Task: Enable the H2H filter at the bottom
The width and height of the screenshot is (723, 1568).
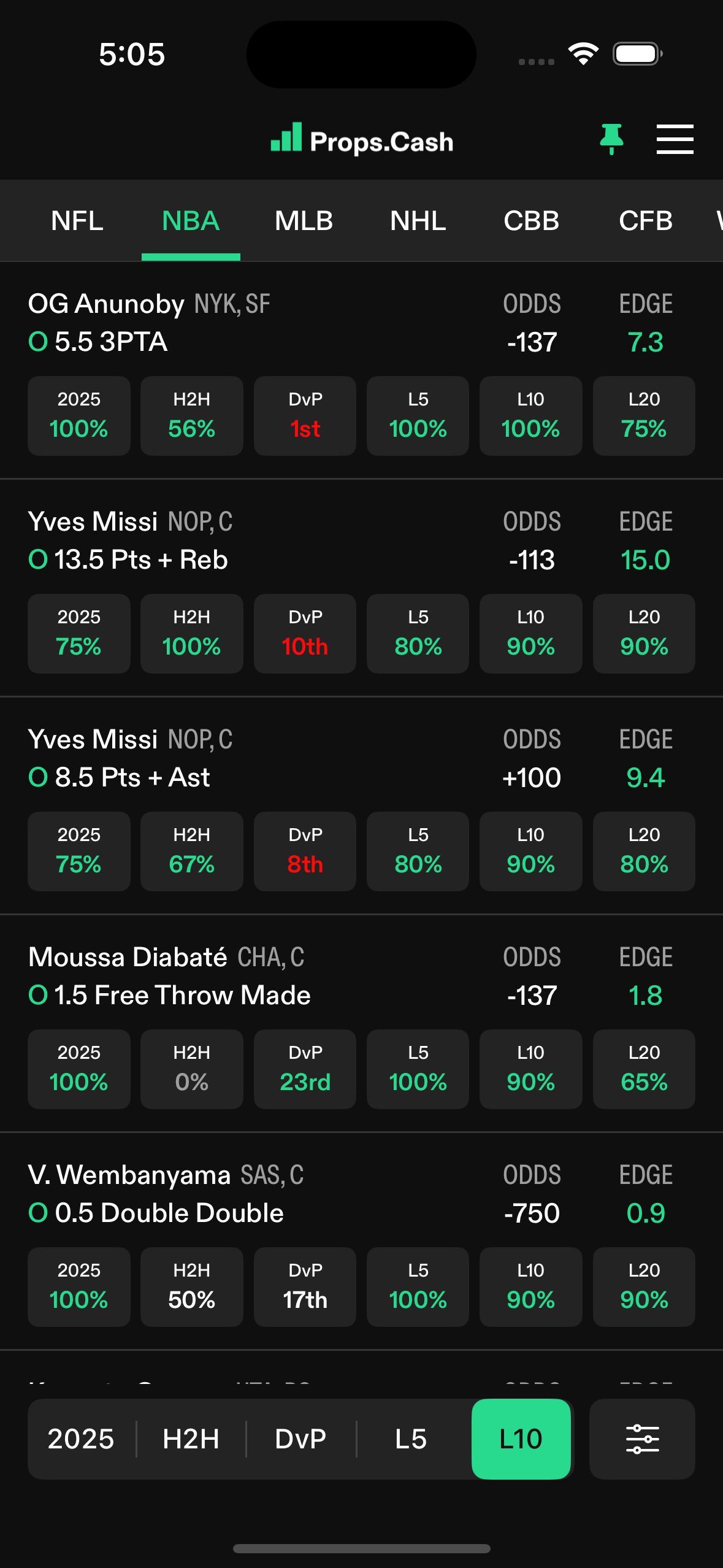Action: 191,1439
